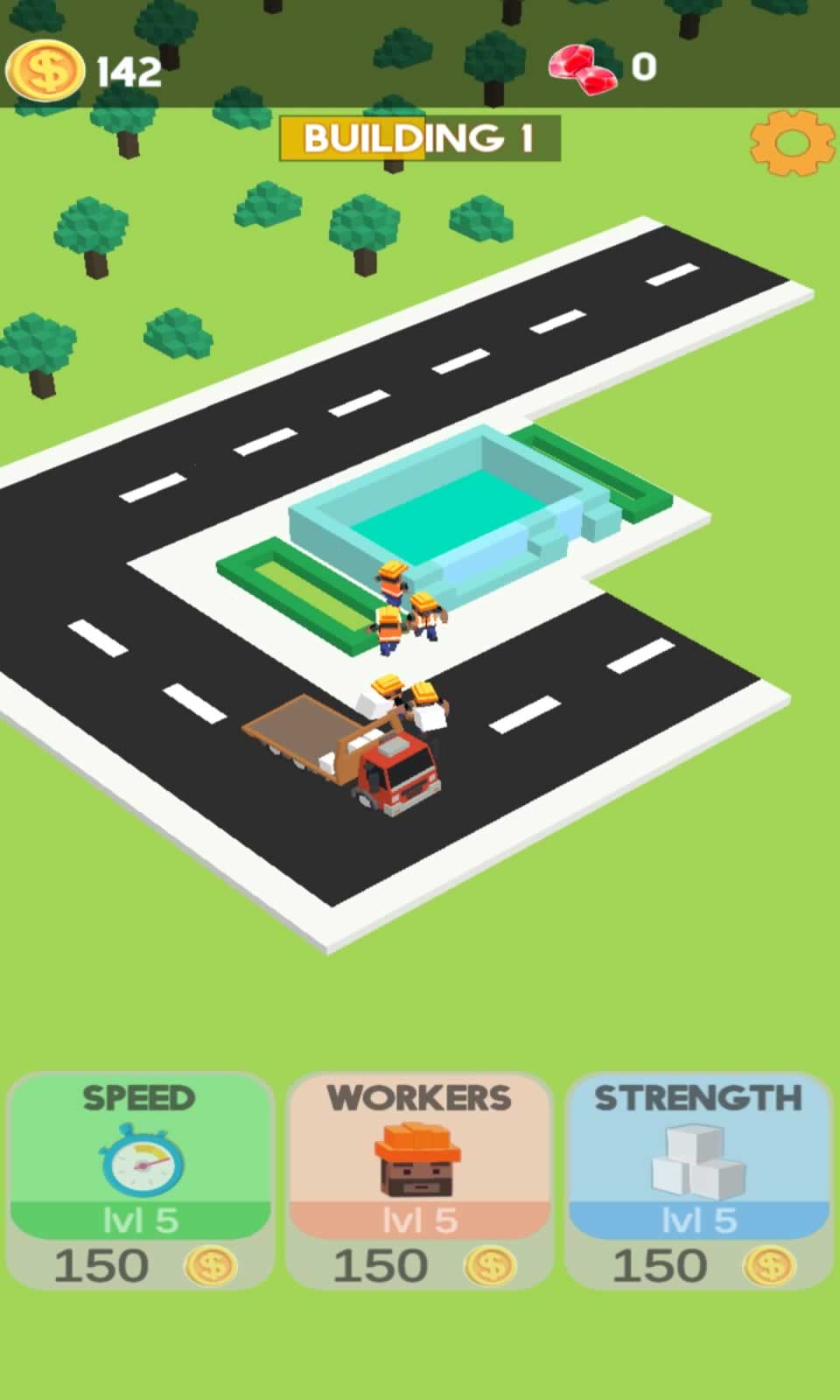Viewport: 840px width, 1400px height.
Task: Upgrade Speed for 150 coins
Action: pyautogui.click(x=140, y=1179)
